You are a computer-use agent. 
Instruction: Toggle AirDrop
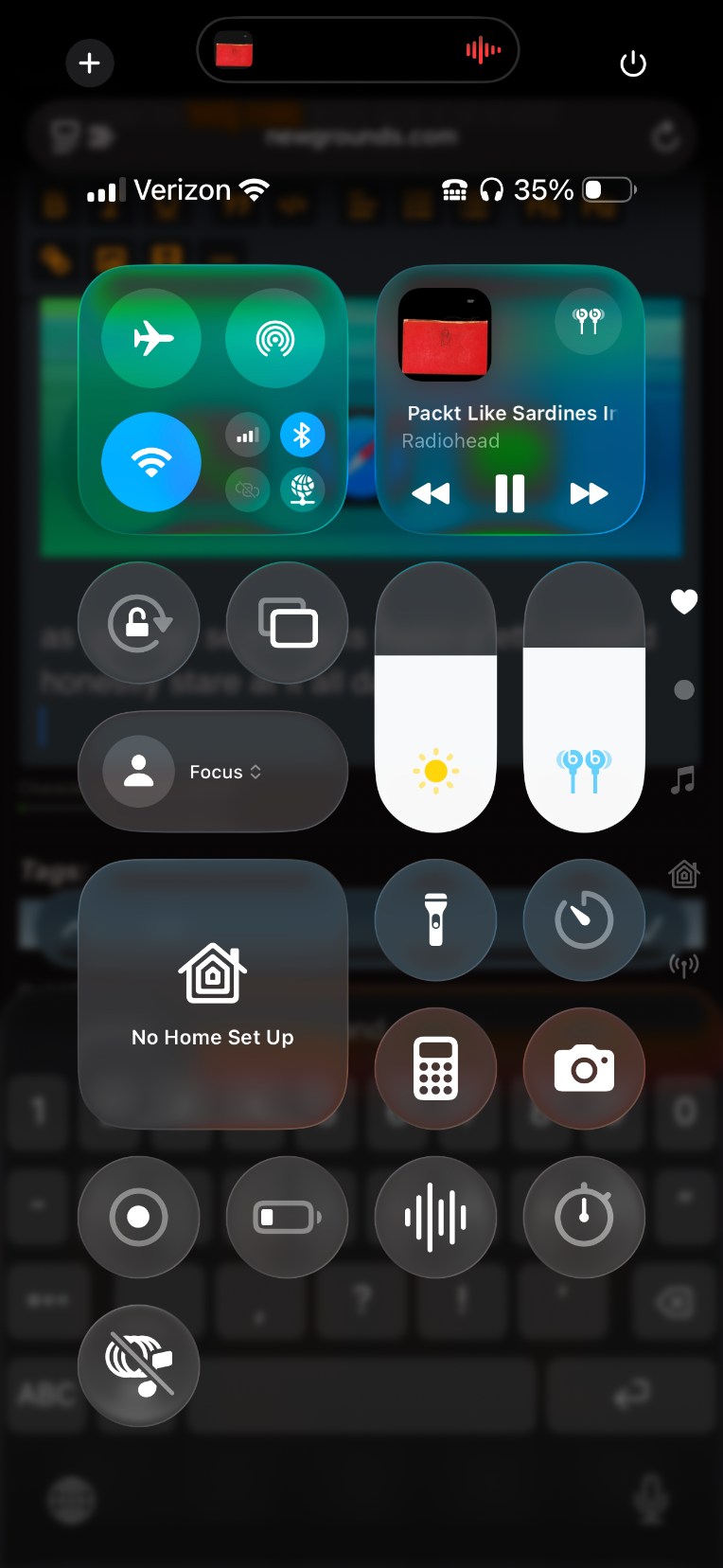[x=275, y=338]
